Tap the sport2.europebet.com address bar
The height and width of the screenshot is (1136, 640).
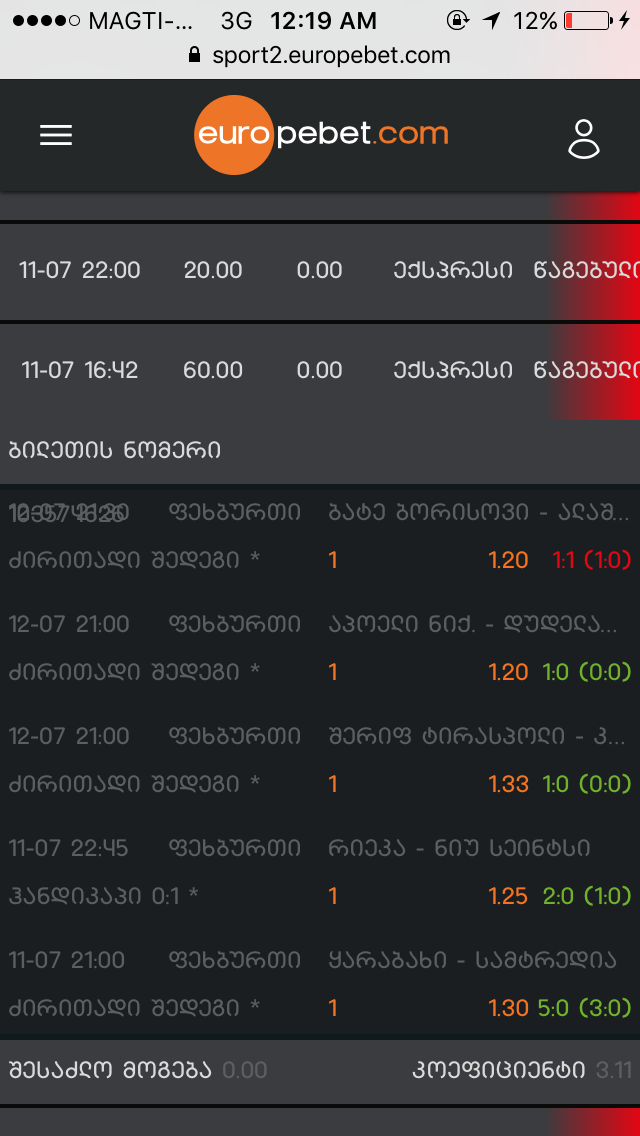320,56
